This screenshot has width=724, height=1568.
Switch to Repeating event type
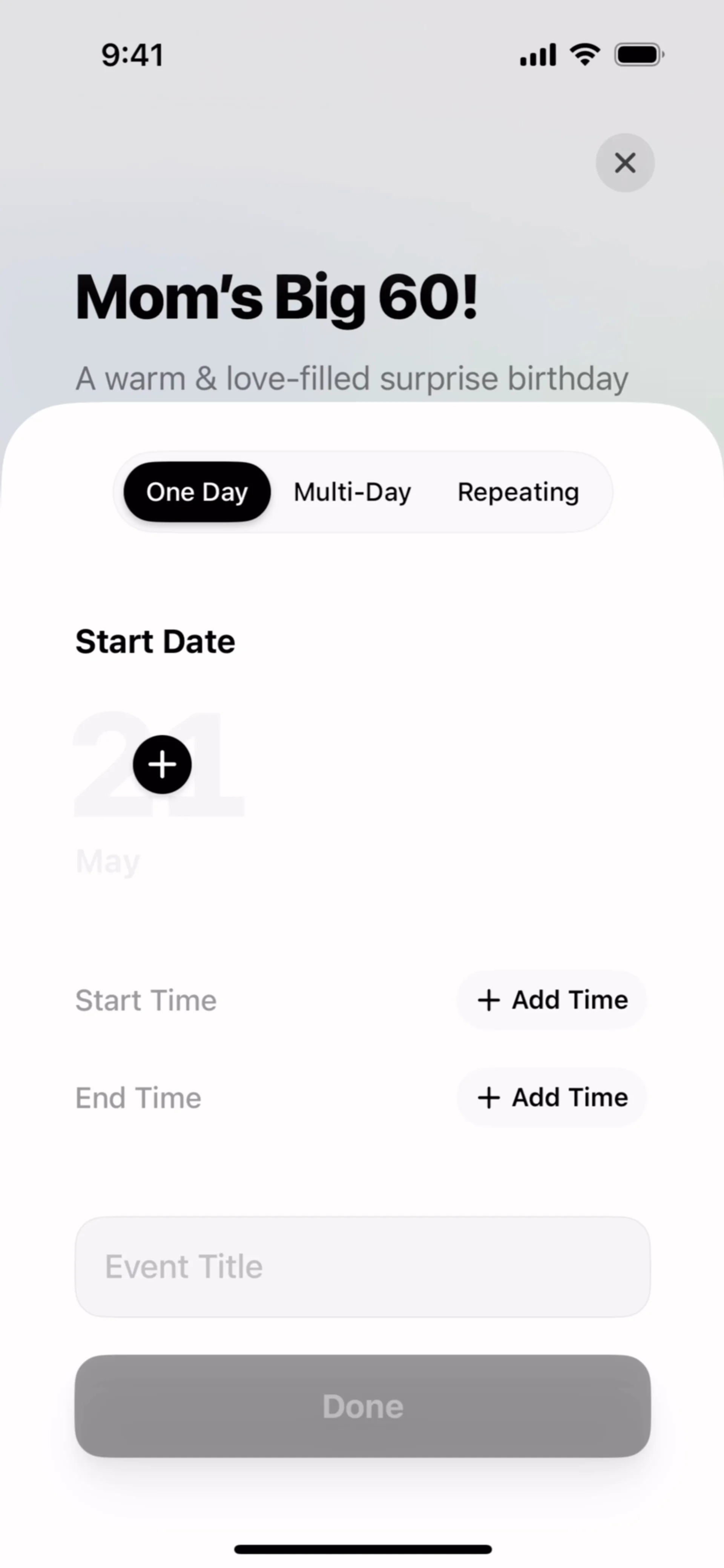(518, 492)
